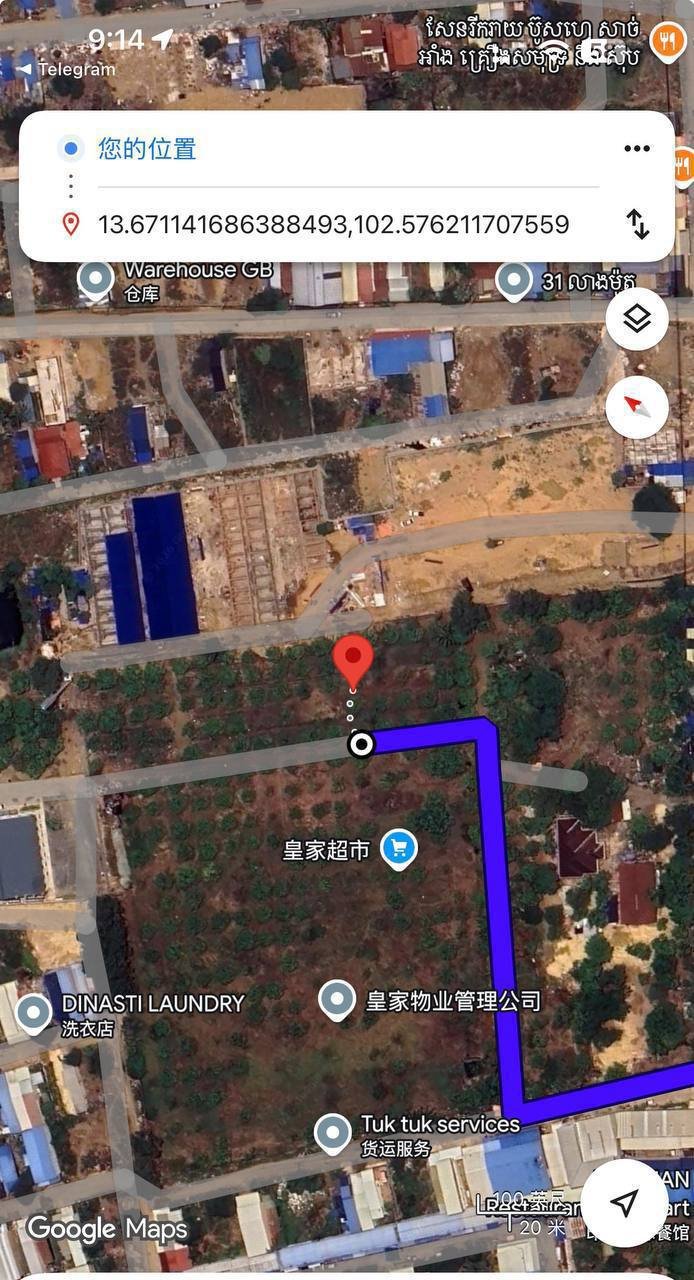Open the three-dot overflow menu
The height and width of the screenshot is (1280, 694).
tap(637, 149)
